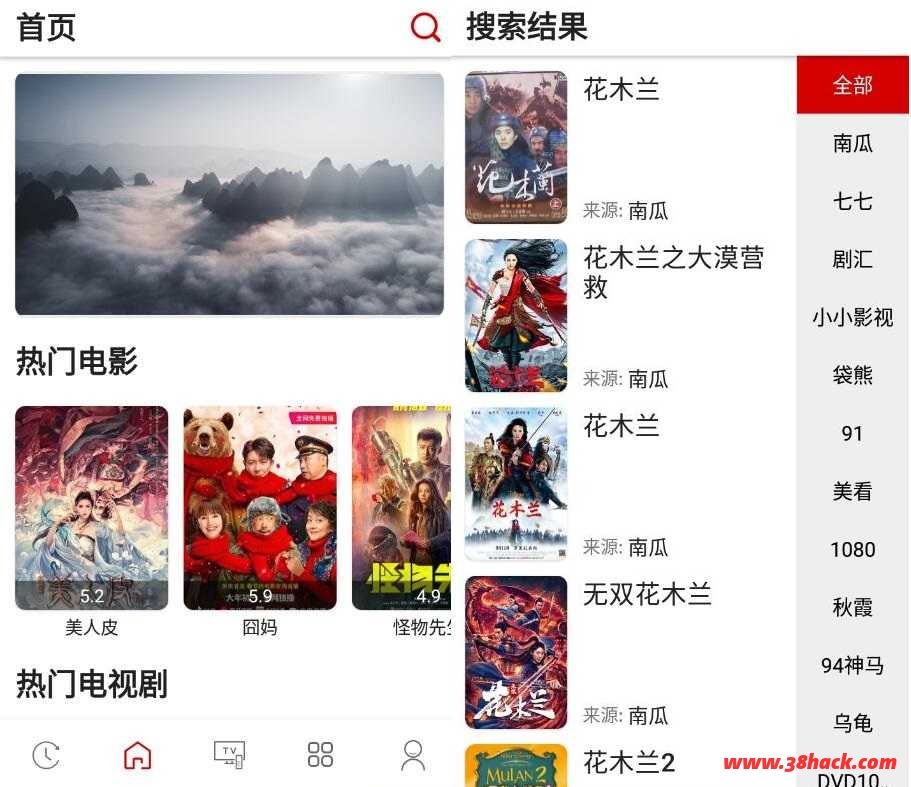Choose the 小小影视 source
The width and height of the screenshot is (911, 787).
tap(852, 317)
